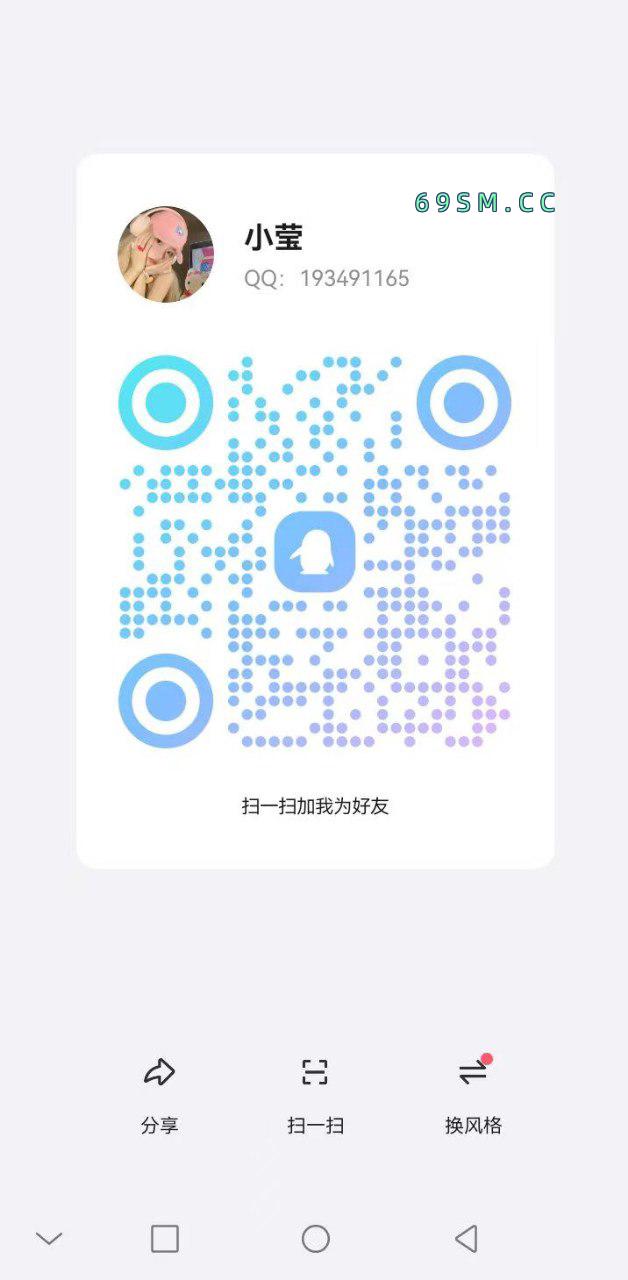This screenshot has width=628, height=1280.
Task: Go to the home screen
Action: (315, 1239)
